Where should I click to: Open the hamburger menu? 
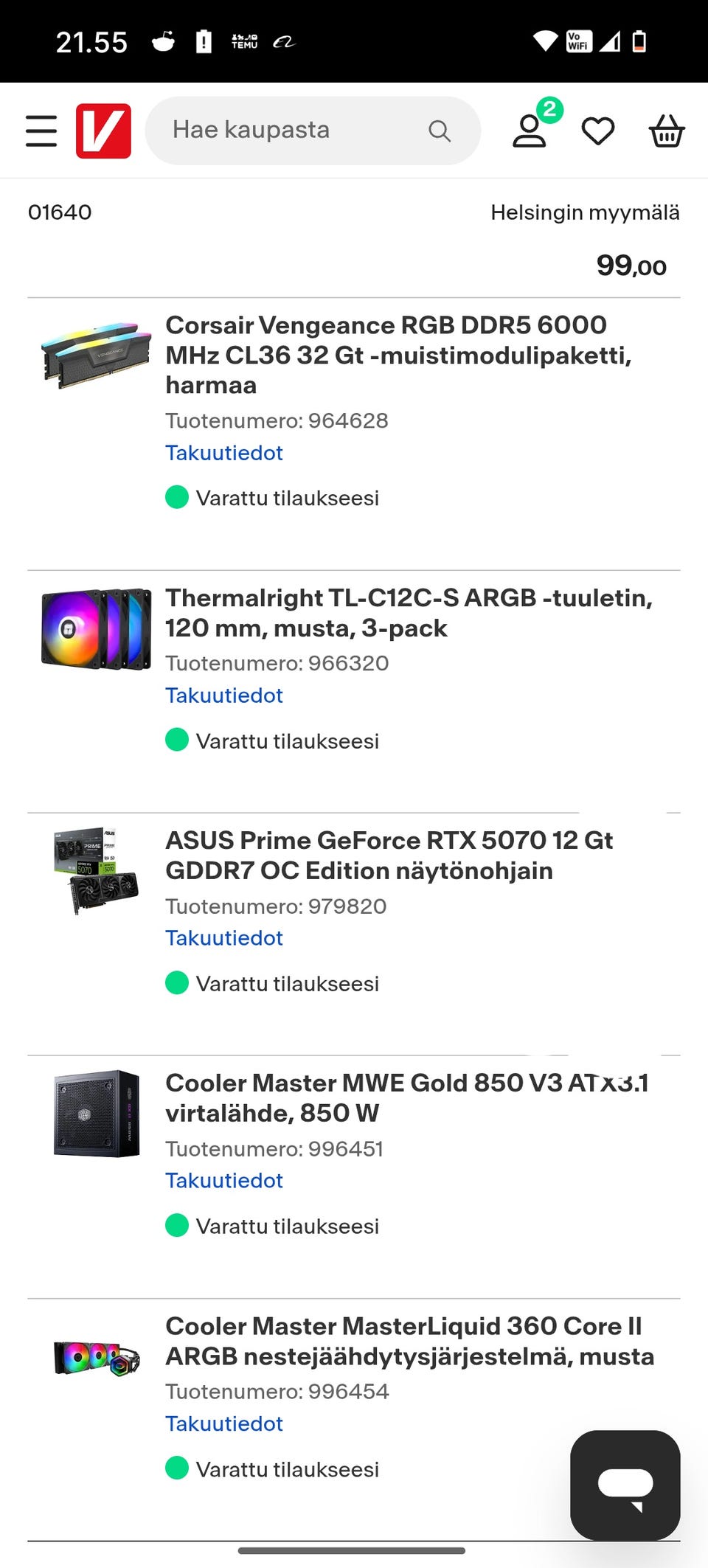click(x=41, y=131)
